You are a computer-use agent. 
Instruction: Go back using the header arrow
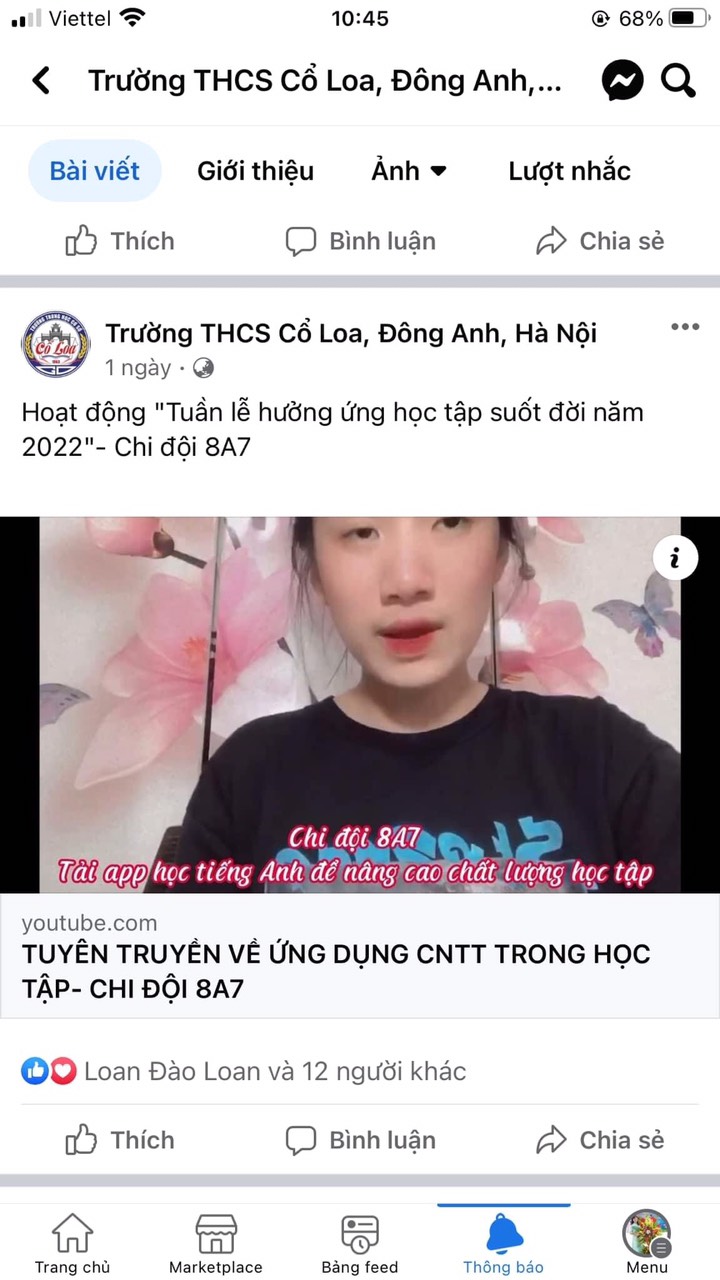point(41,81)
